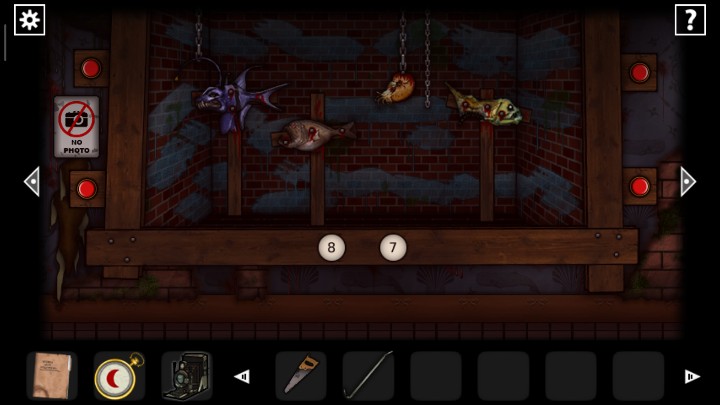This screenshot has height=405, width=720.
Task: Select the old camera item
Action: click(x=187, y=376)
